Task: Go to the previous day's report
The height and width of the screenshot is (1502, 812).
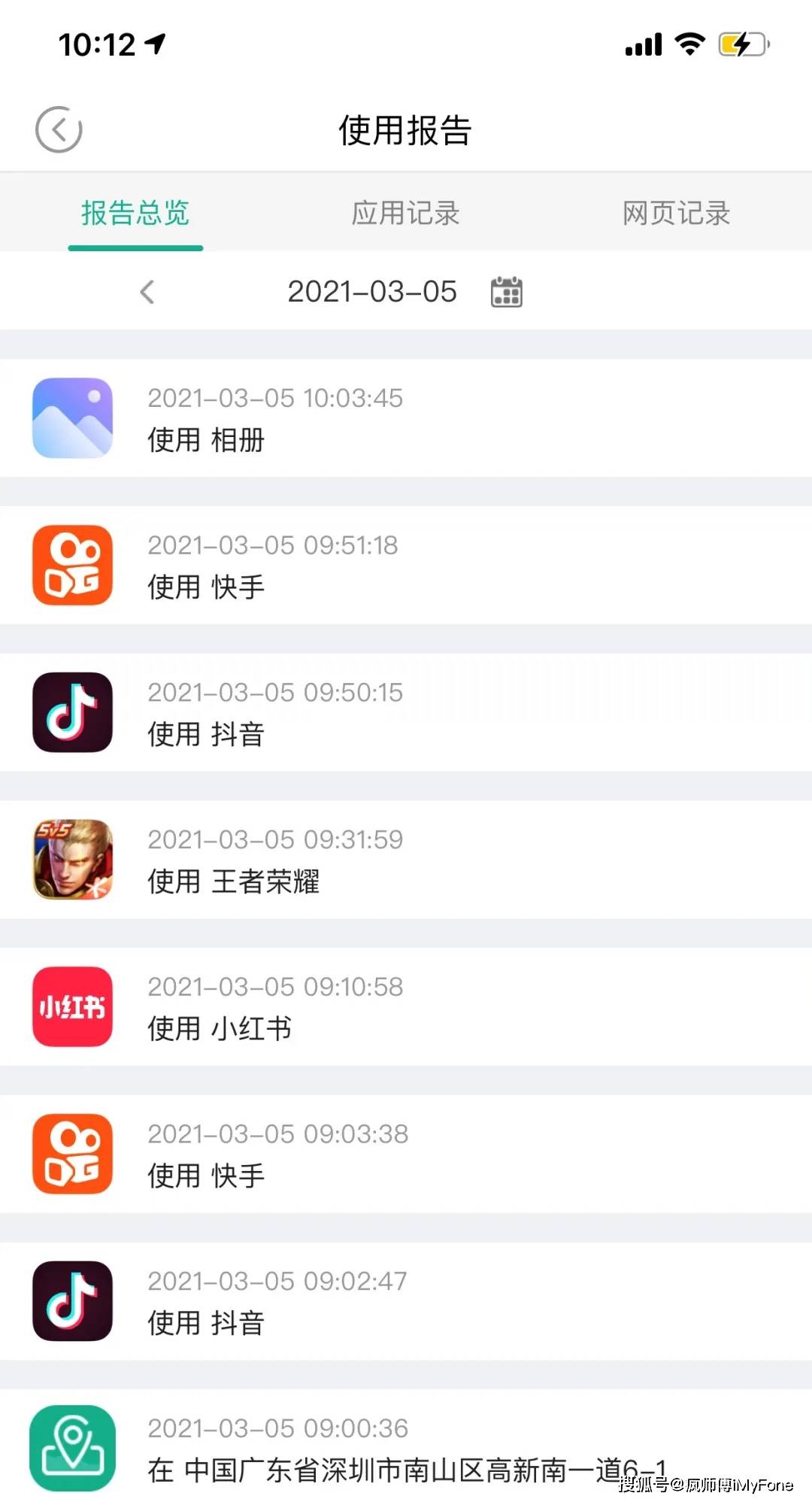Action: pyautogui.click(x=147, y=292)
